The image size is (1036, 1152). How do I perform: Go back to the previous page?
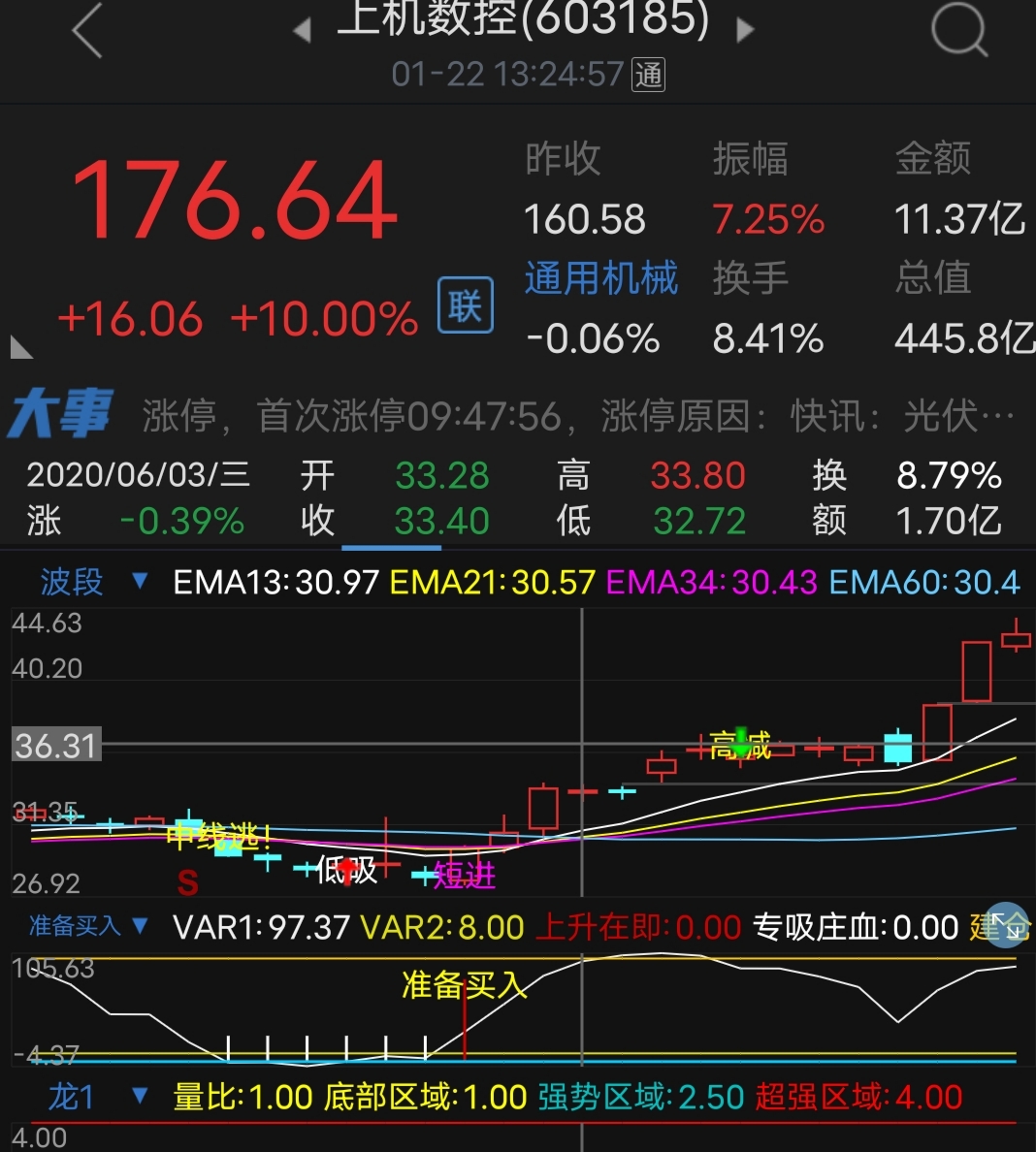click(87, 31)
